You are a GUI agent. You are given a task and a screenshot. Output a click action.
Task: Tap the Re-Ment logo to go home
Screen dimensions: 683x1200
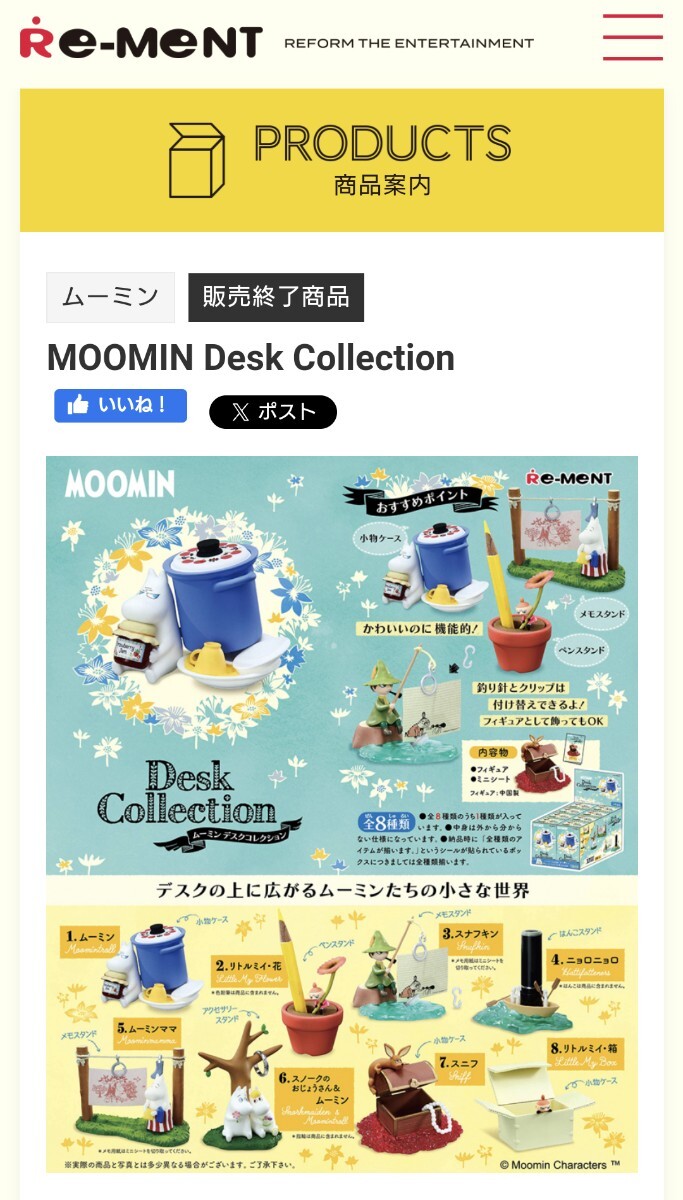[141, 41]
